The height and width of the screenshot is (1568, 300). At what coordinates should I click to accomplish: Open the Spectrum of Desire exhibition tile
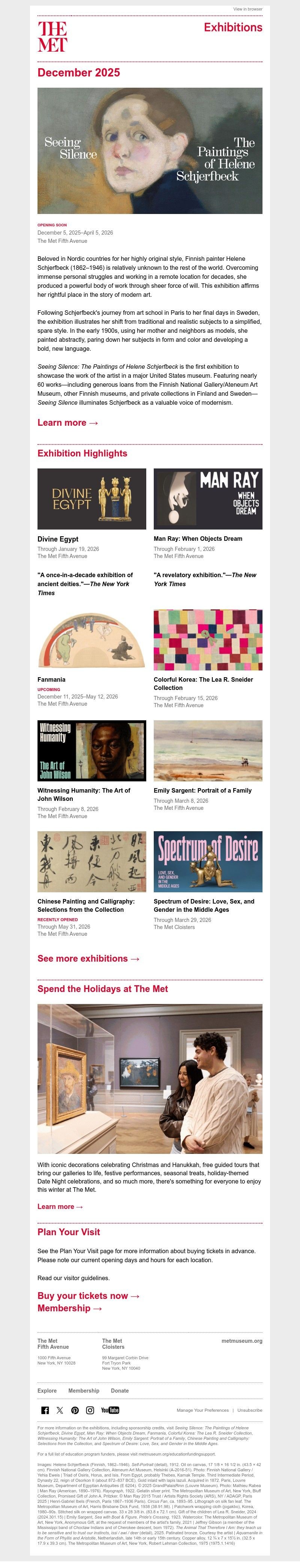coord(207,861)
